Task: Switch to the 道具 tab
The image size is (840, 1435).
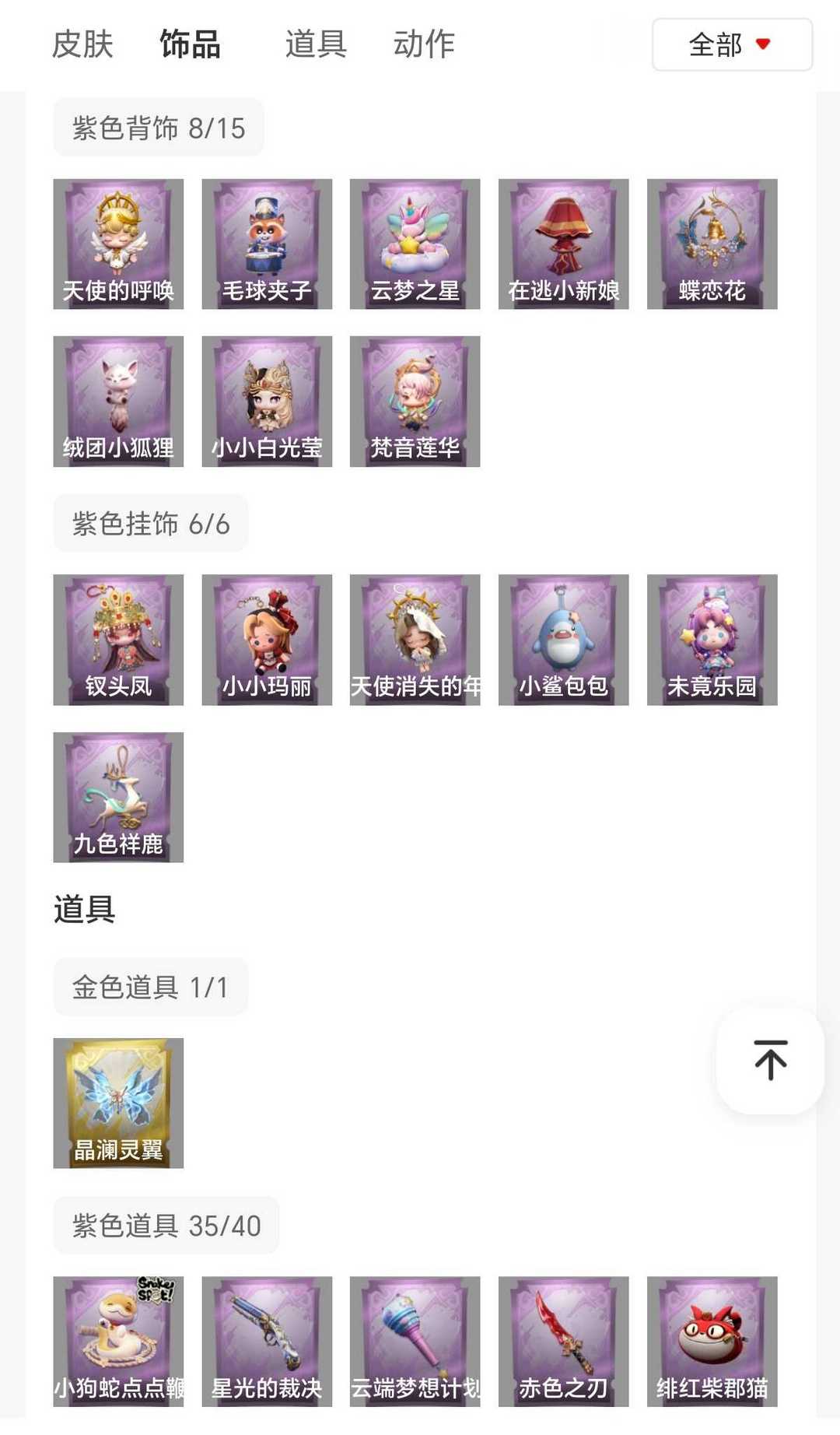Action: pyautogui.click(x=315, y=44)
